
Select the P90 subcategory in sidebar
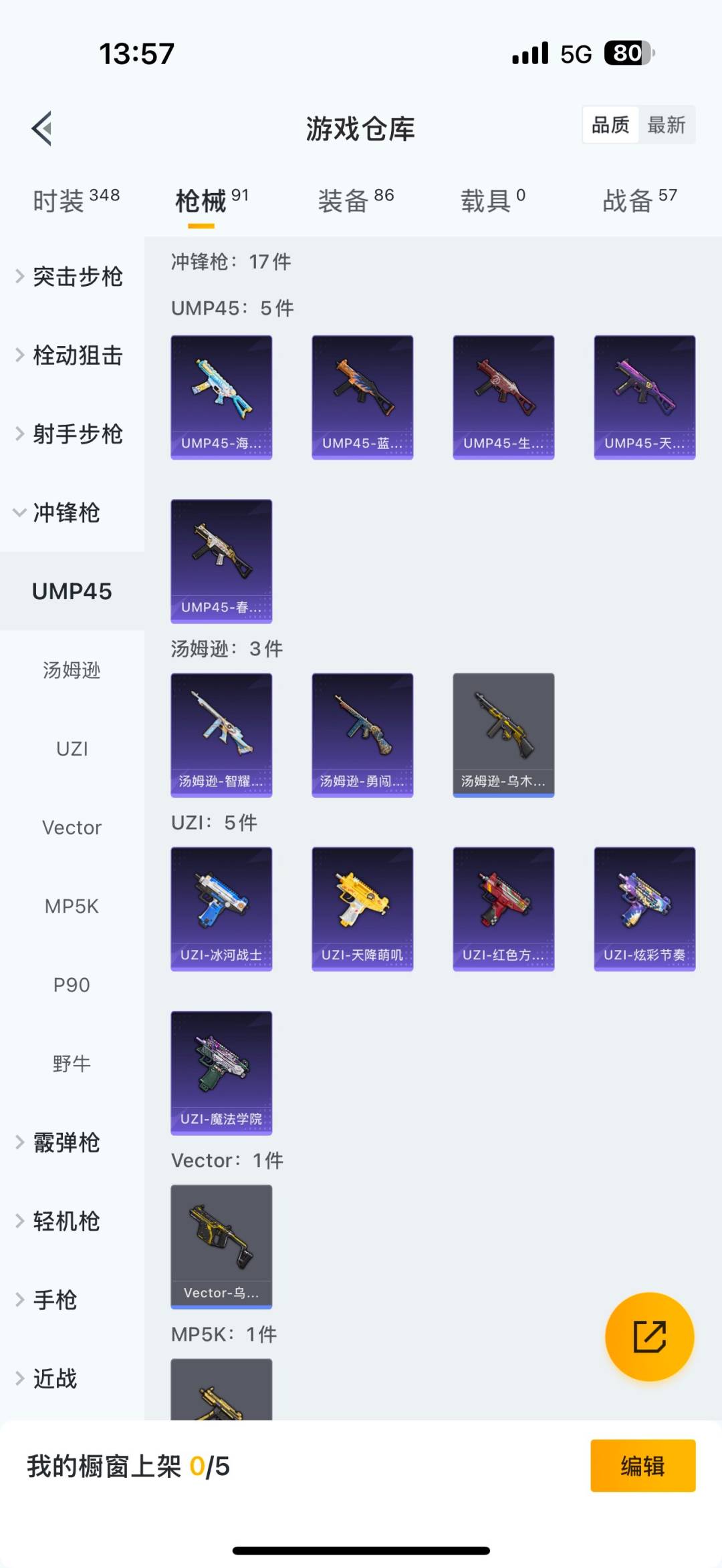[x=72, y=984]
